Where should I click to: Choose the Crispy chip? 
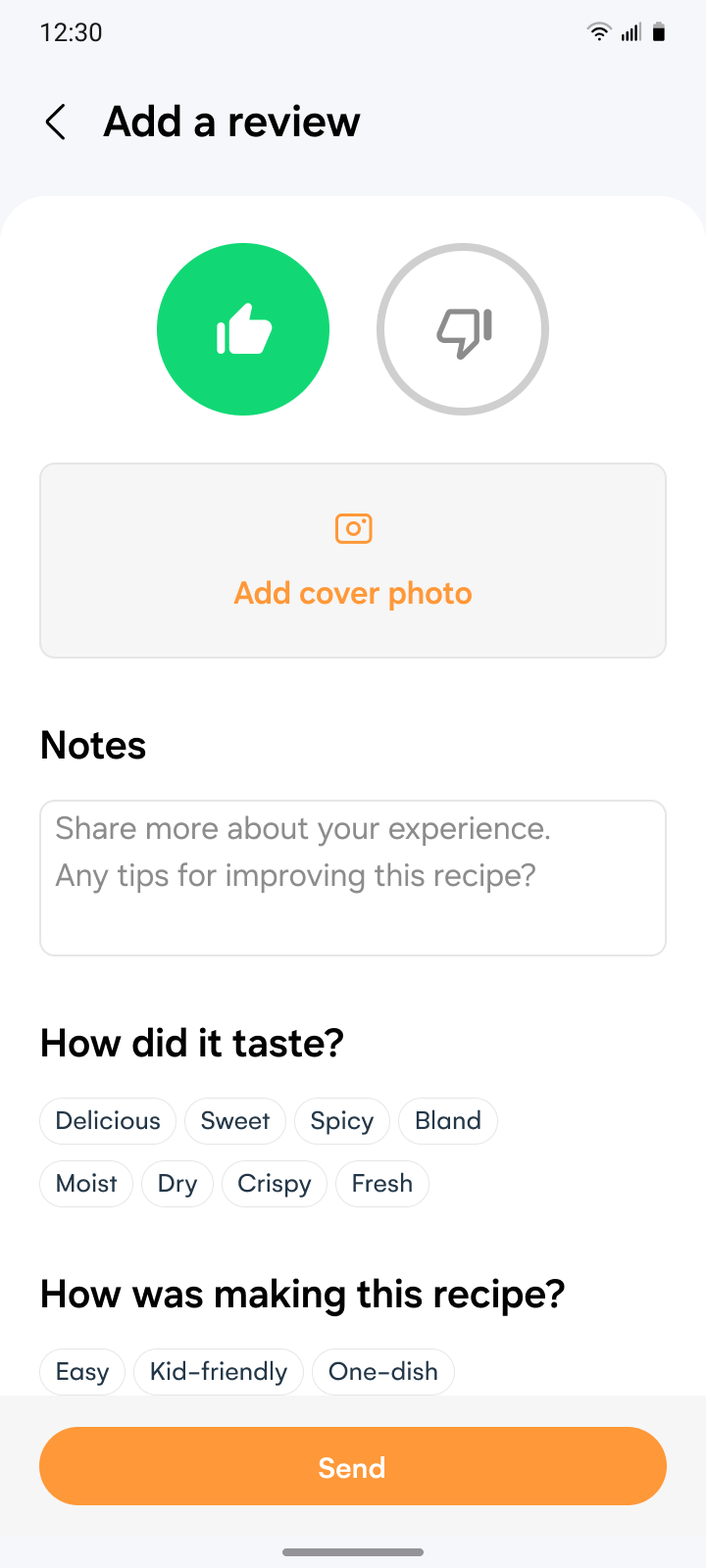point(275,1184)
